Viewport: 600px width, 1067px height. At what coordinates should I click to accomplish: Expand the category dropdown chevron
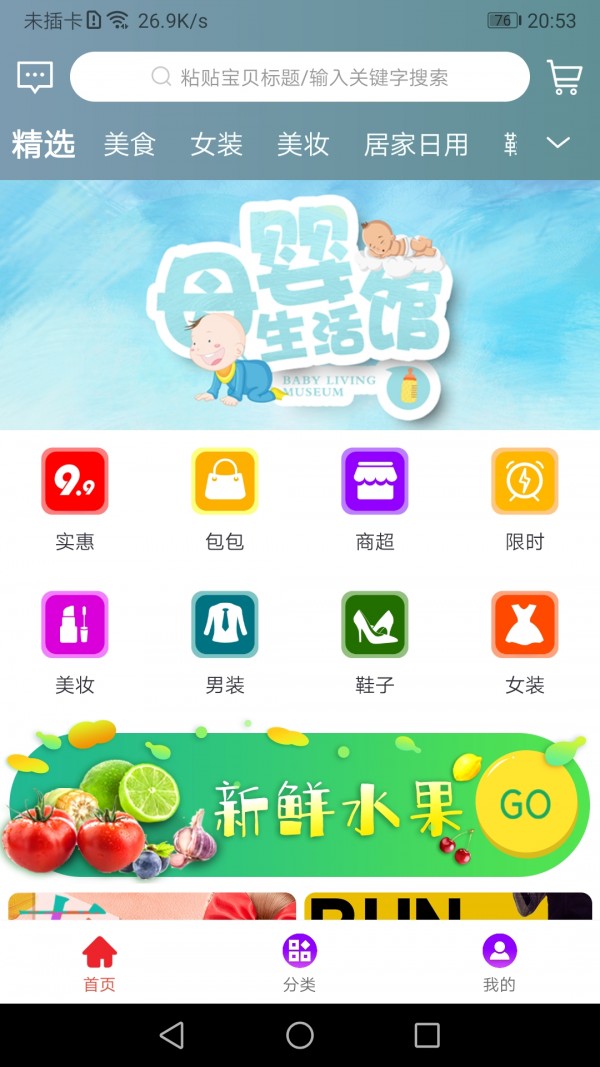[x=558, y=143]
